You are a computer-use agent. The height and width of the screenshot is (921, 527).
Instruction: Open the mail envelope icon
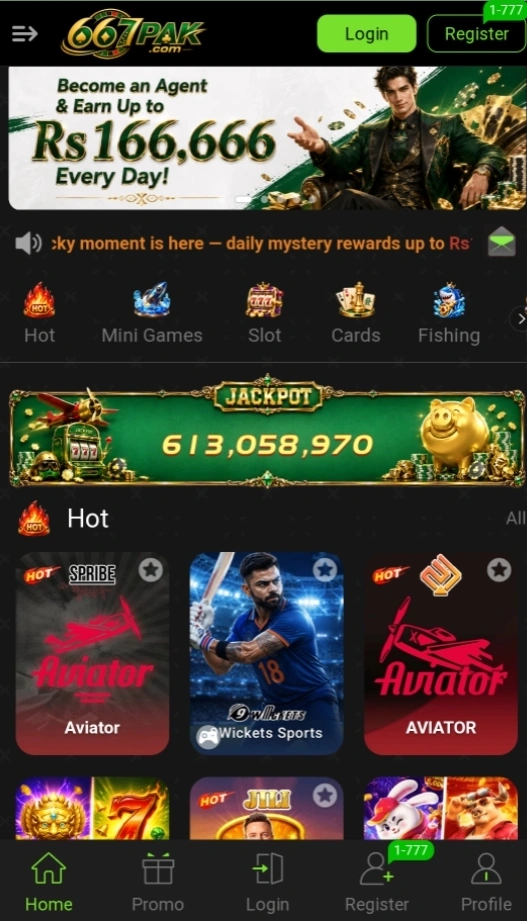pyautogui.click(x=502, y=242)
